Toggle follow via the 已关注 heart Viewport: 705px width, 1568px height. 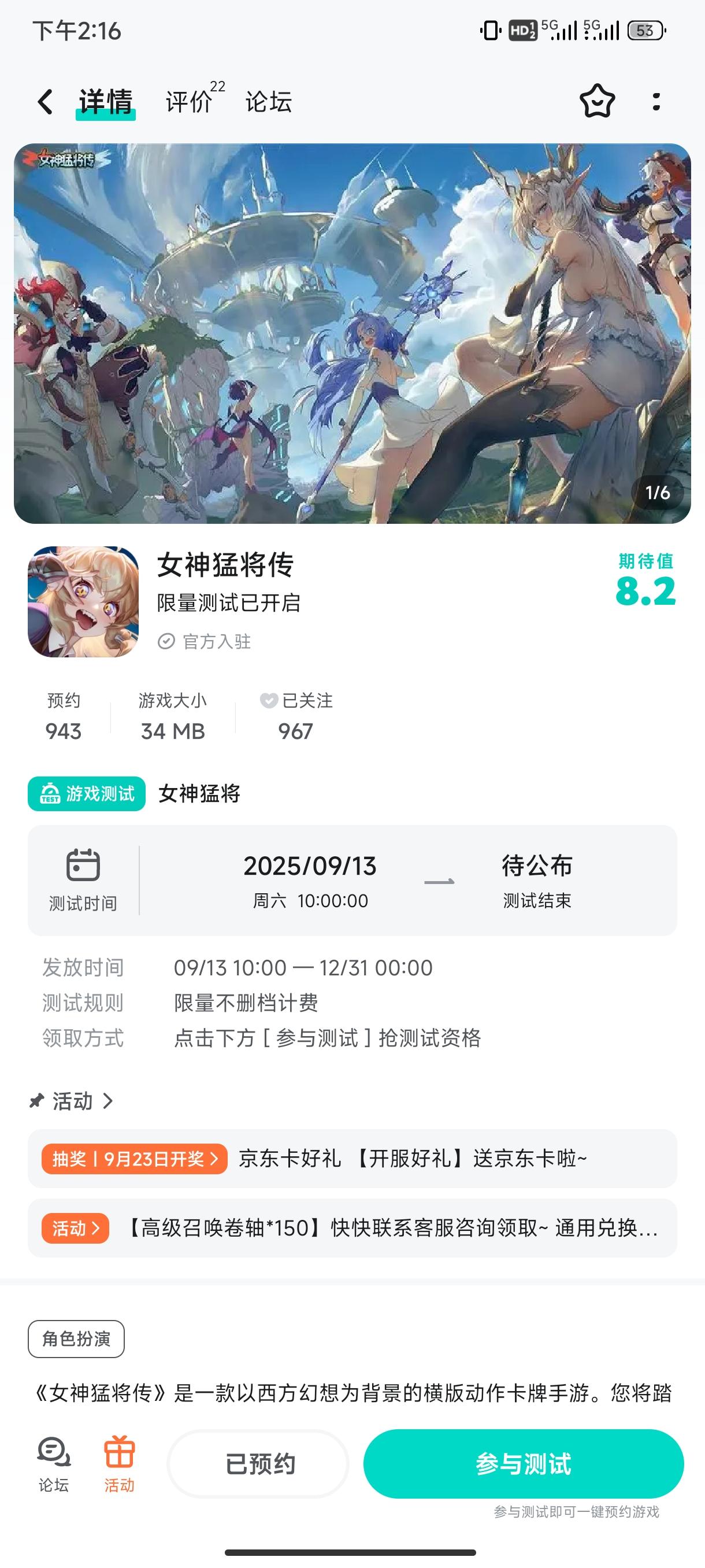coord(269,701)
